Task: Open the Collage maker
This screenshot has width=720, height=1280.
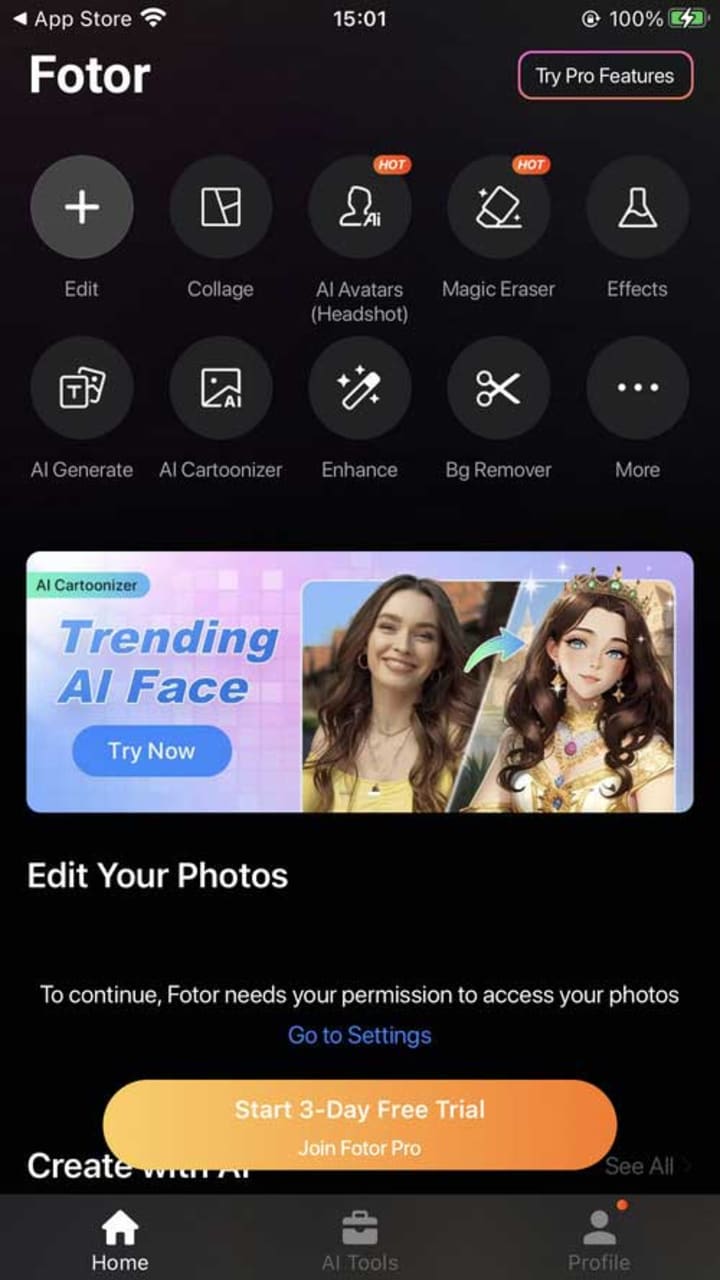Action: 220,208
